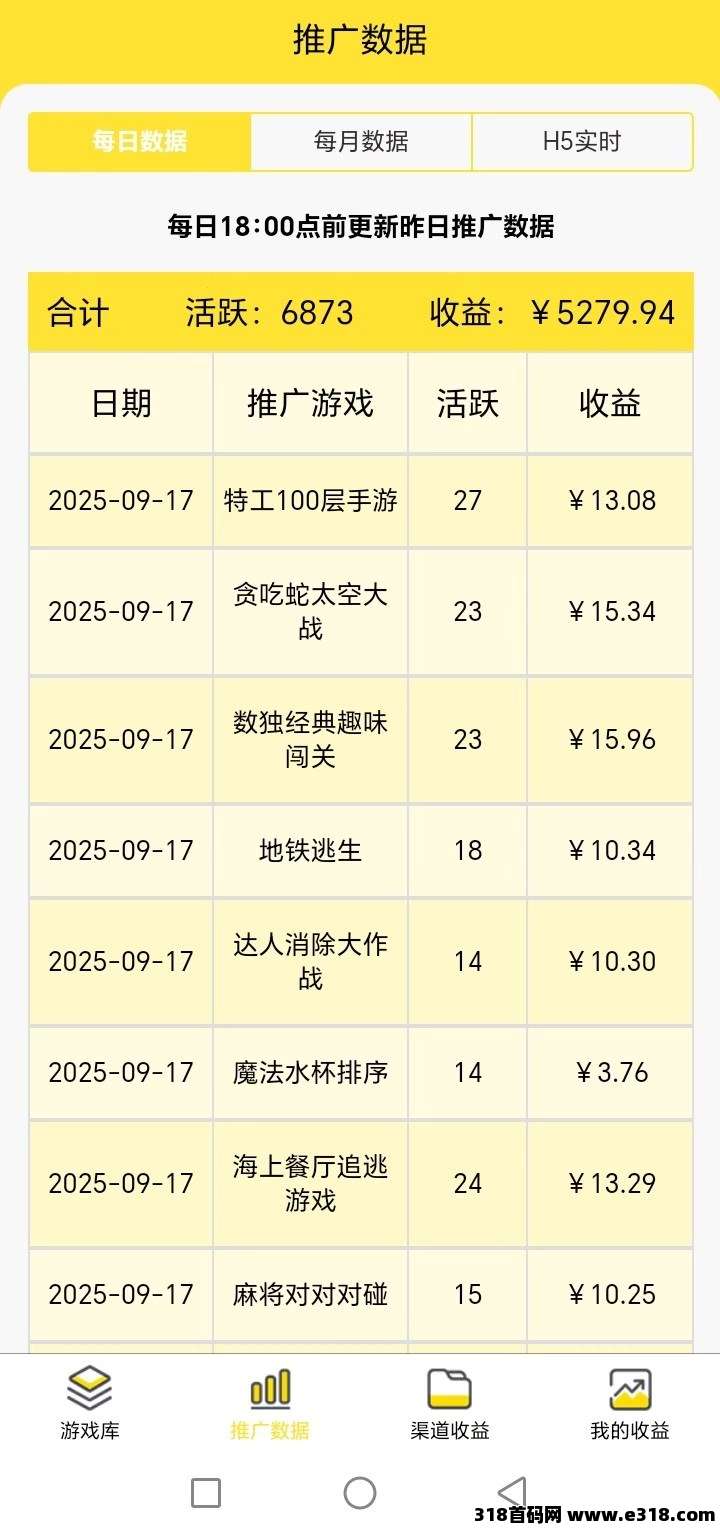
Task: Go to 游戏库 in bottom navigation
Action: 90,1404
